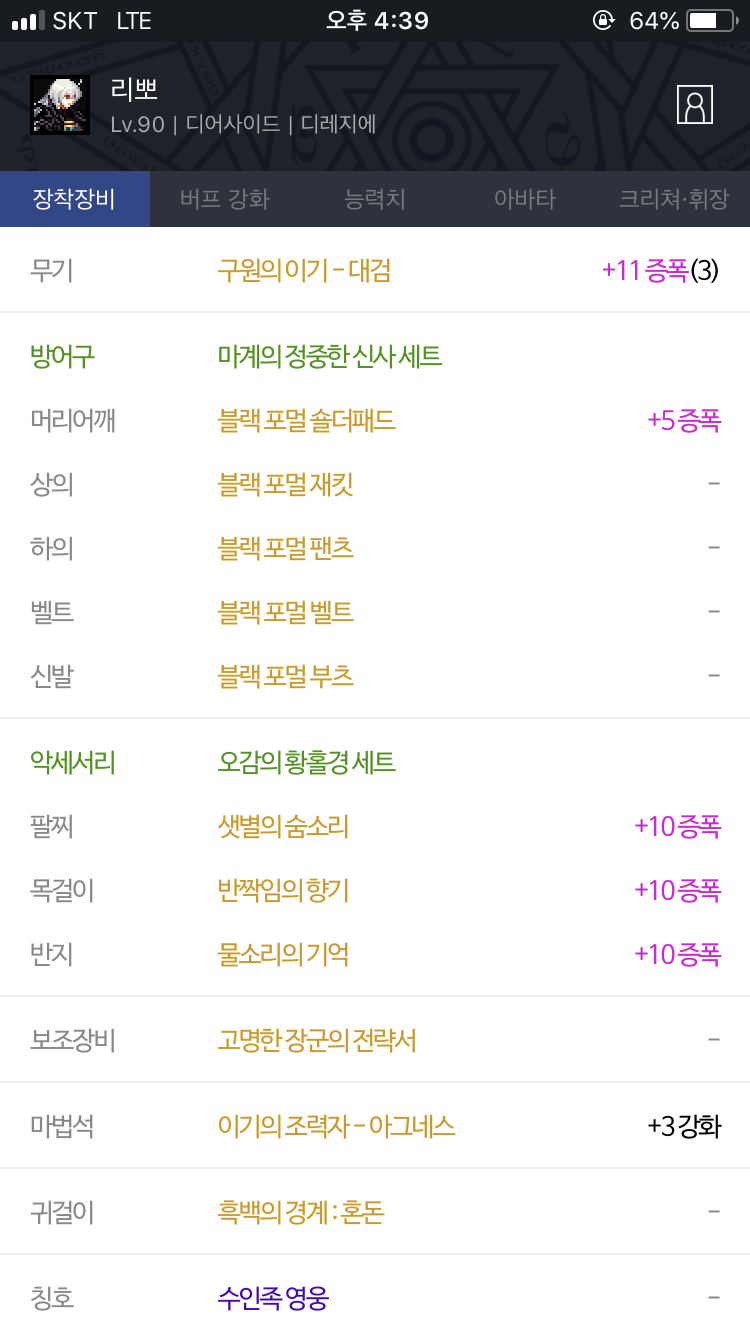Tap the character avatar of 리뽀
The height and width of the screenshot is (1334, 750).
tap(60, 105)
